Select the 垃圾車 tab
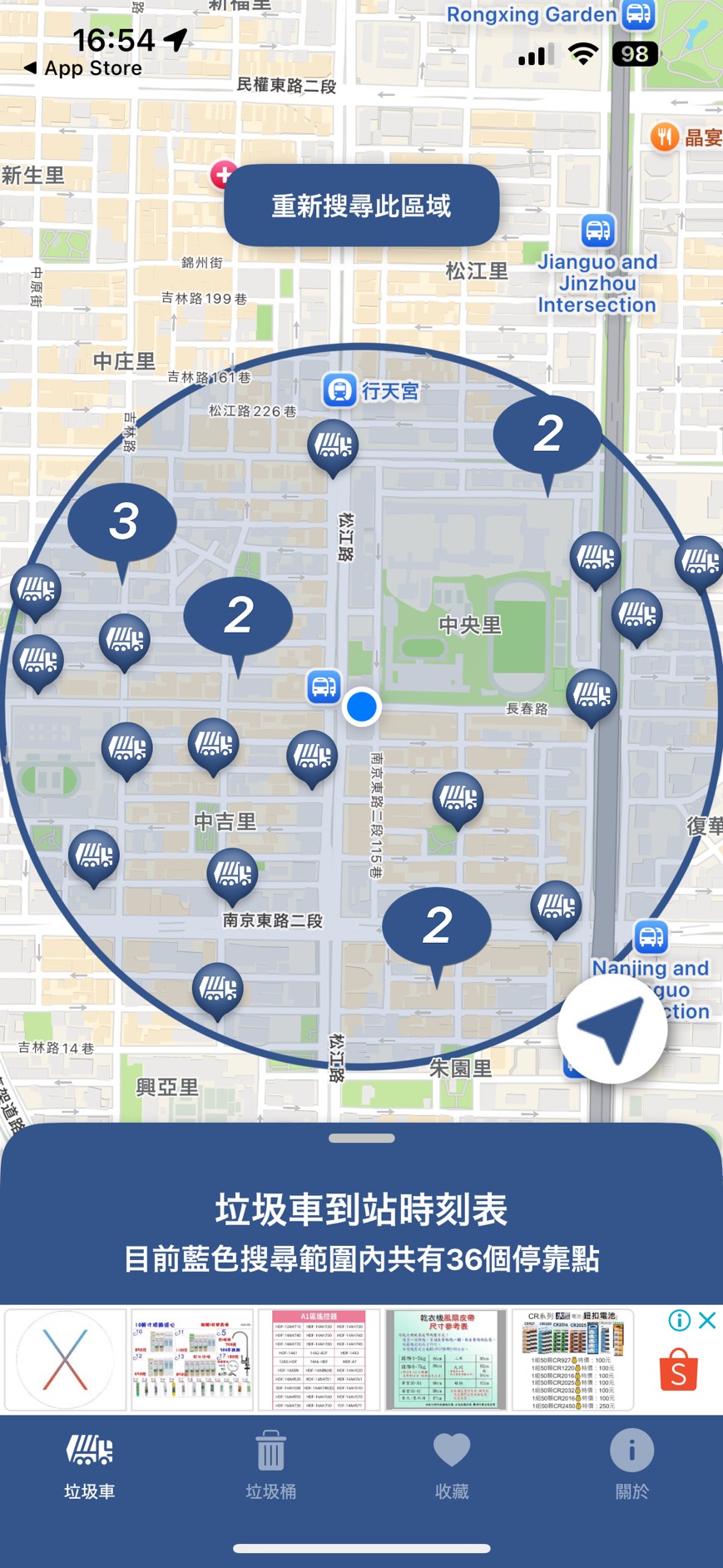Viewport: 723px width, 1568px height. tap(90, 1466)
